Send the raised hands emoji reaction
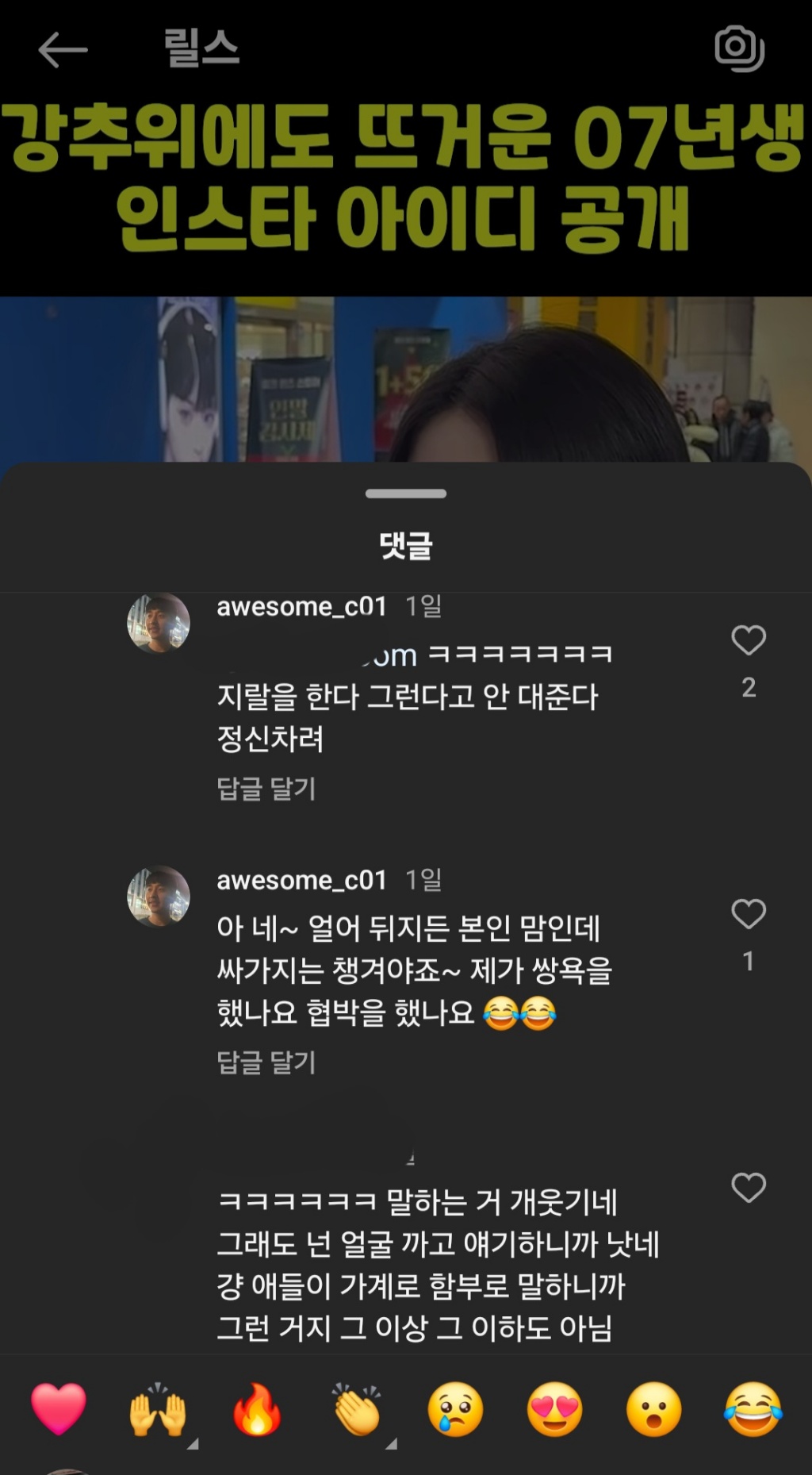 (x=158, y=1409)
